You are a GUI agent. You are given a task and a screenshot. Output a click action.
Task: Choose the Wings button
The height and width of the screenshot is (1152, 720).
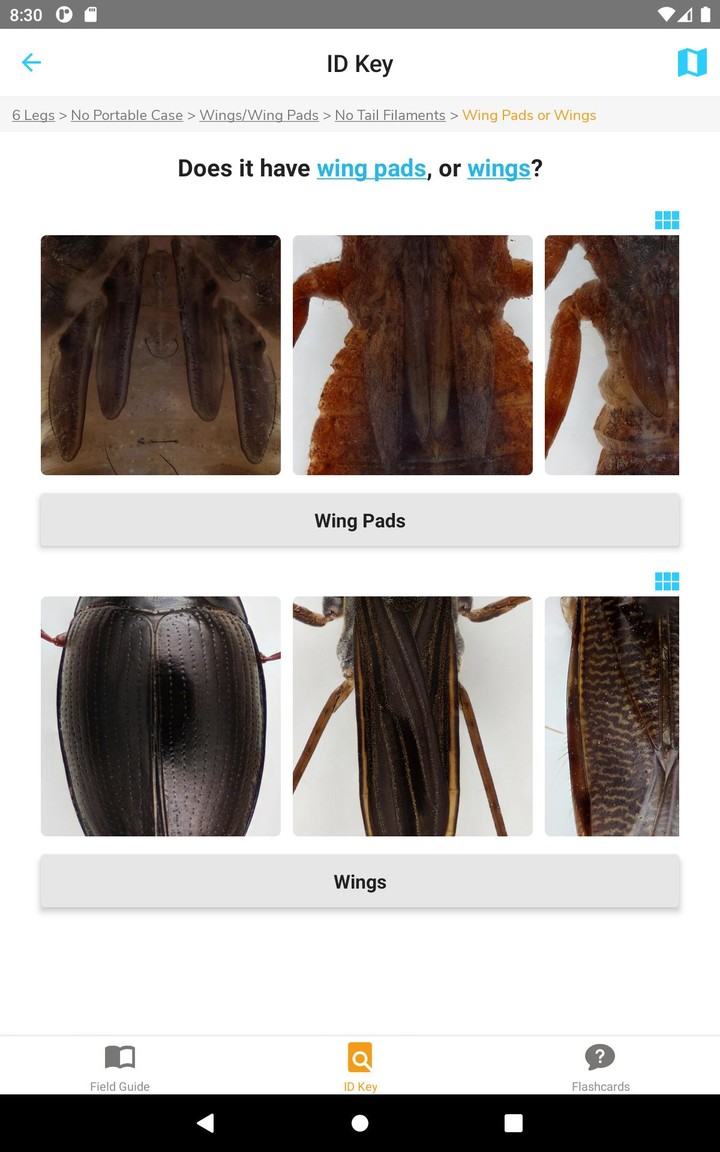tap(360, 881)
